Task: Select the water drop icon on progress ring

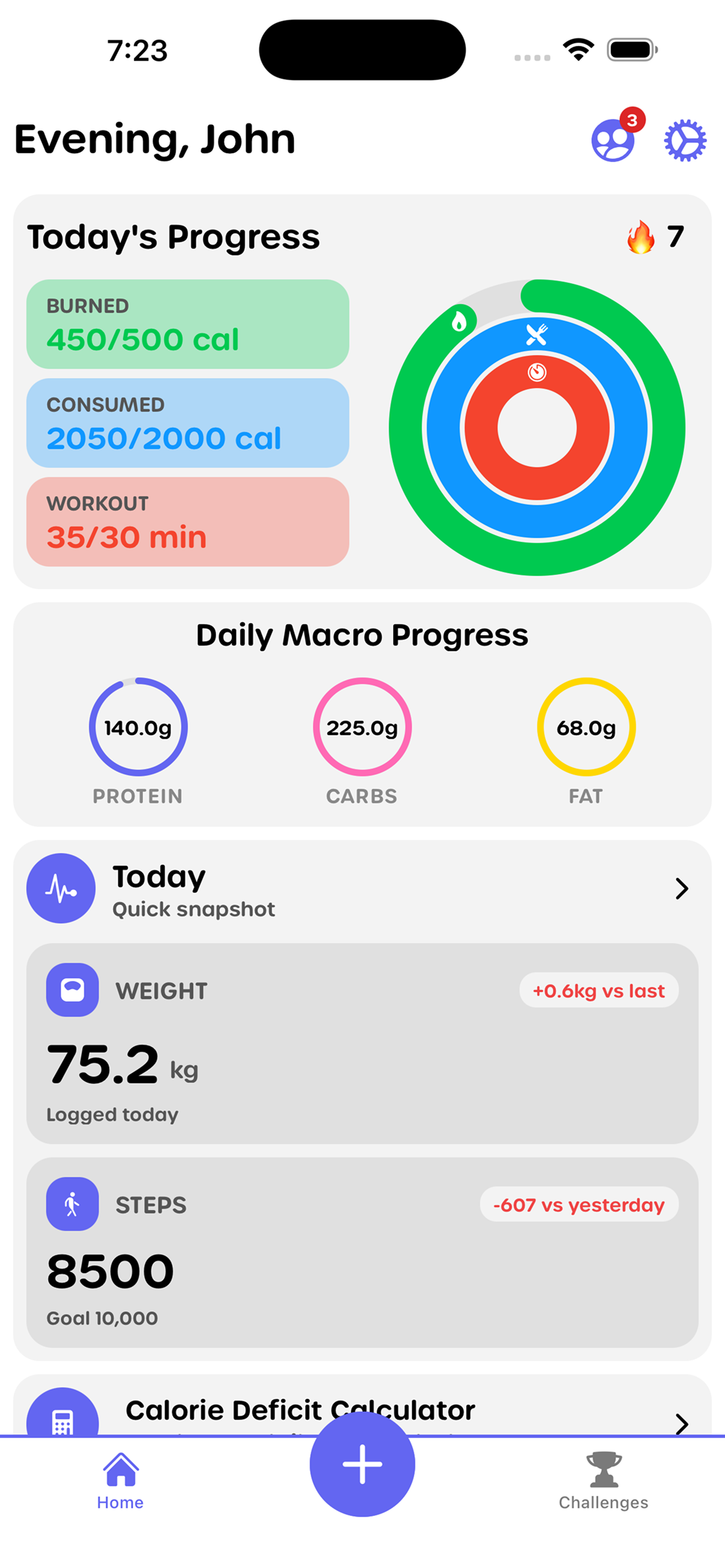Action: tap(460, 321)
